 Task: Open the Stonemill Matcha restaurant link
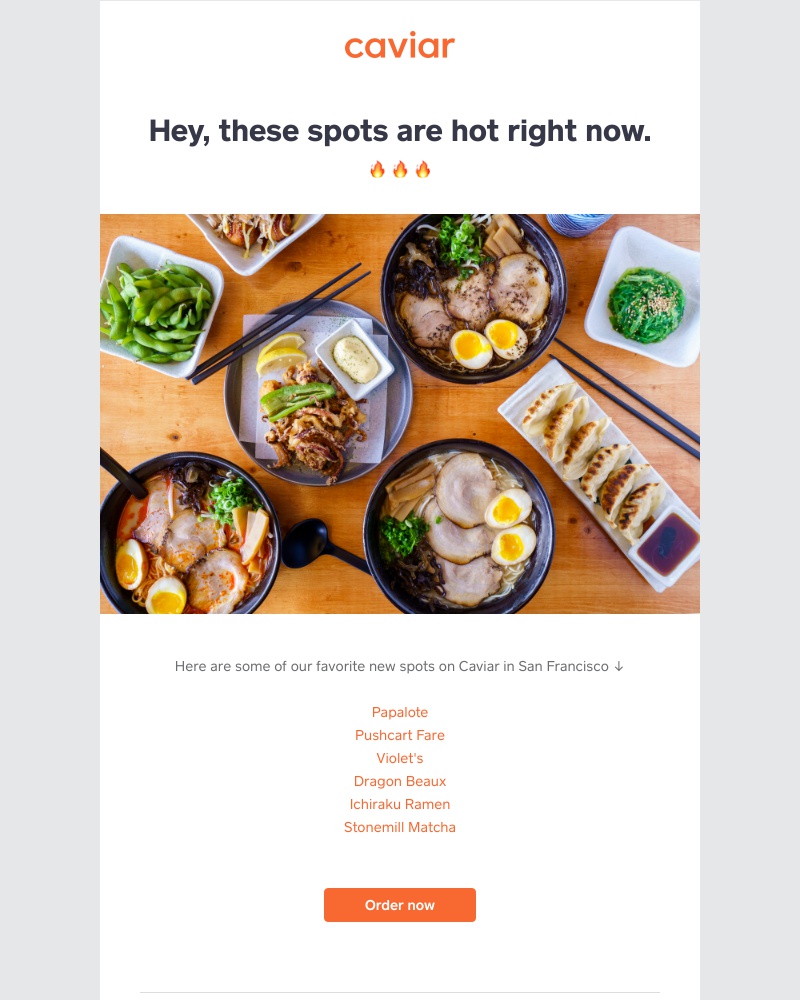[x=400, y=827]
